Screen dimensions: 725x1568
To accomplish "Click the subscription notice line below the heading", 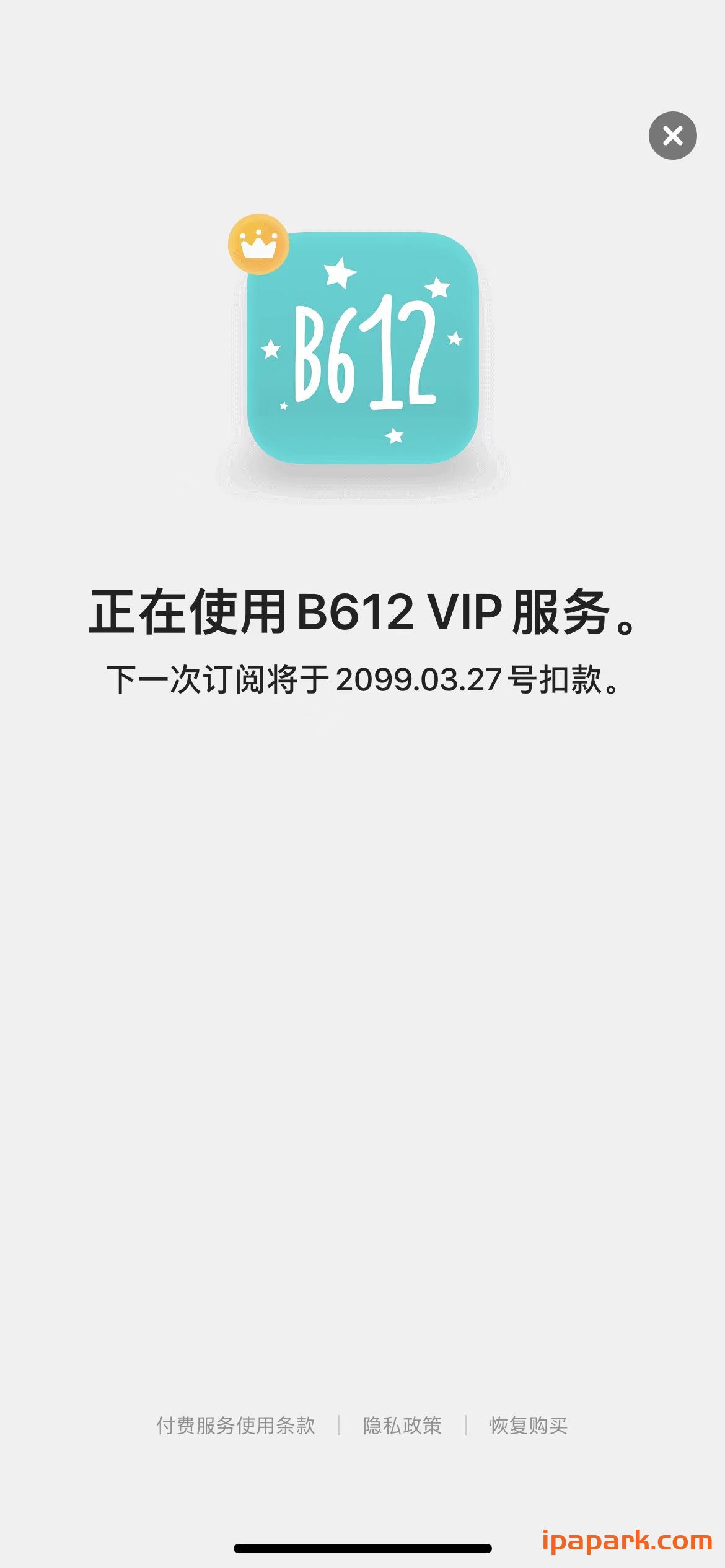I will (x=362, y=681).
